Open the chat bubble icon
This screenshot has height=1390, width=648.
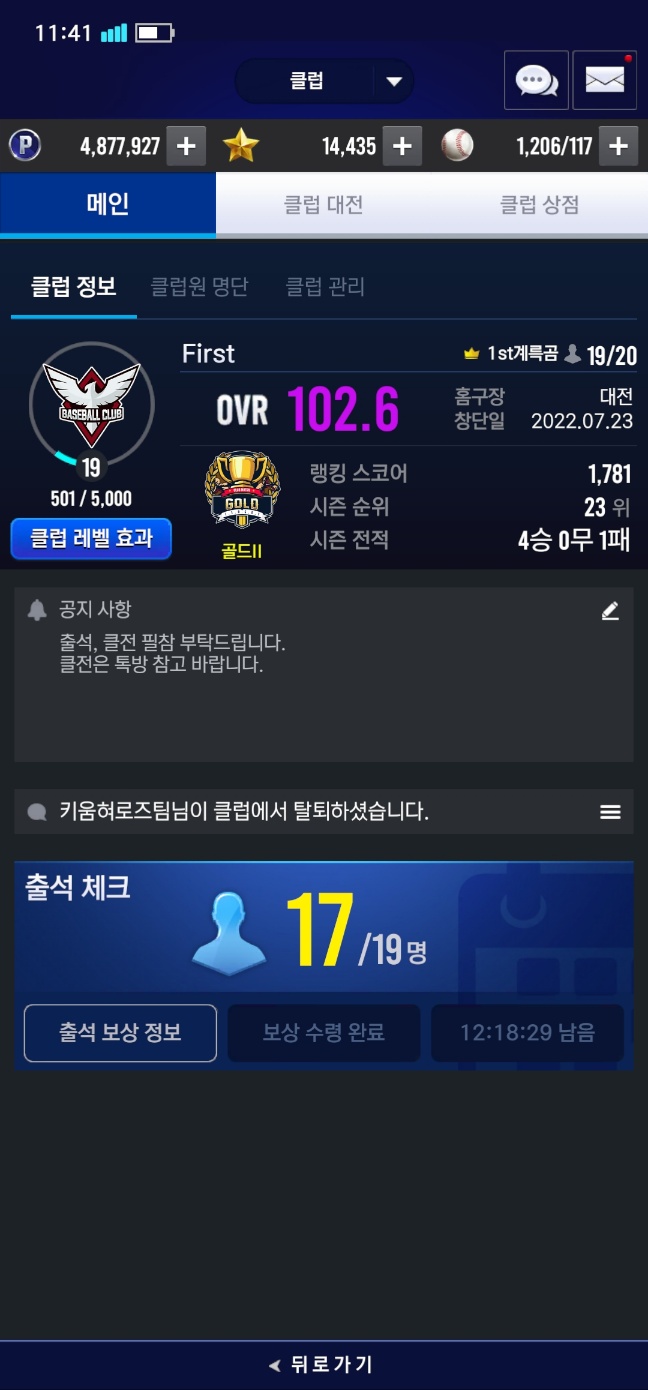click(x=536, y=80)
